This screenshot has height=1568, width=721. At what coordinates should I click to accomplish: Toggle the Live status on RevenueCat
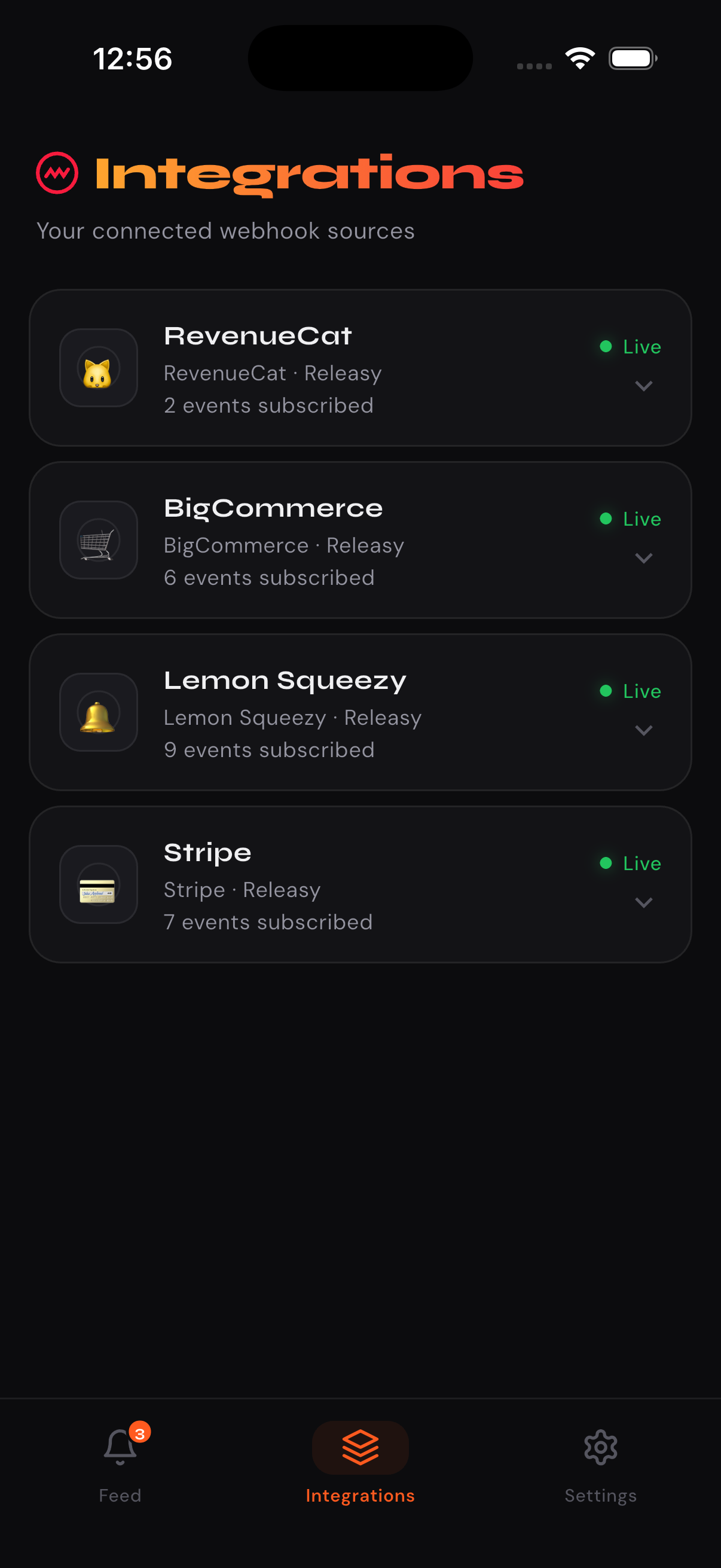(630, 346)
